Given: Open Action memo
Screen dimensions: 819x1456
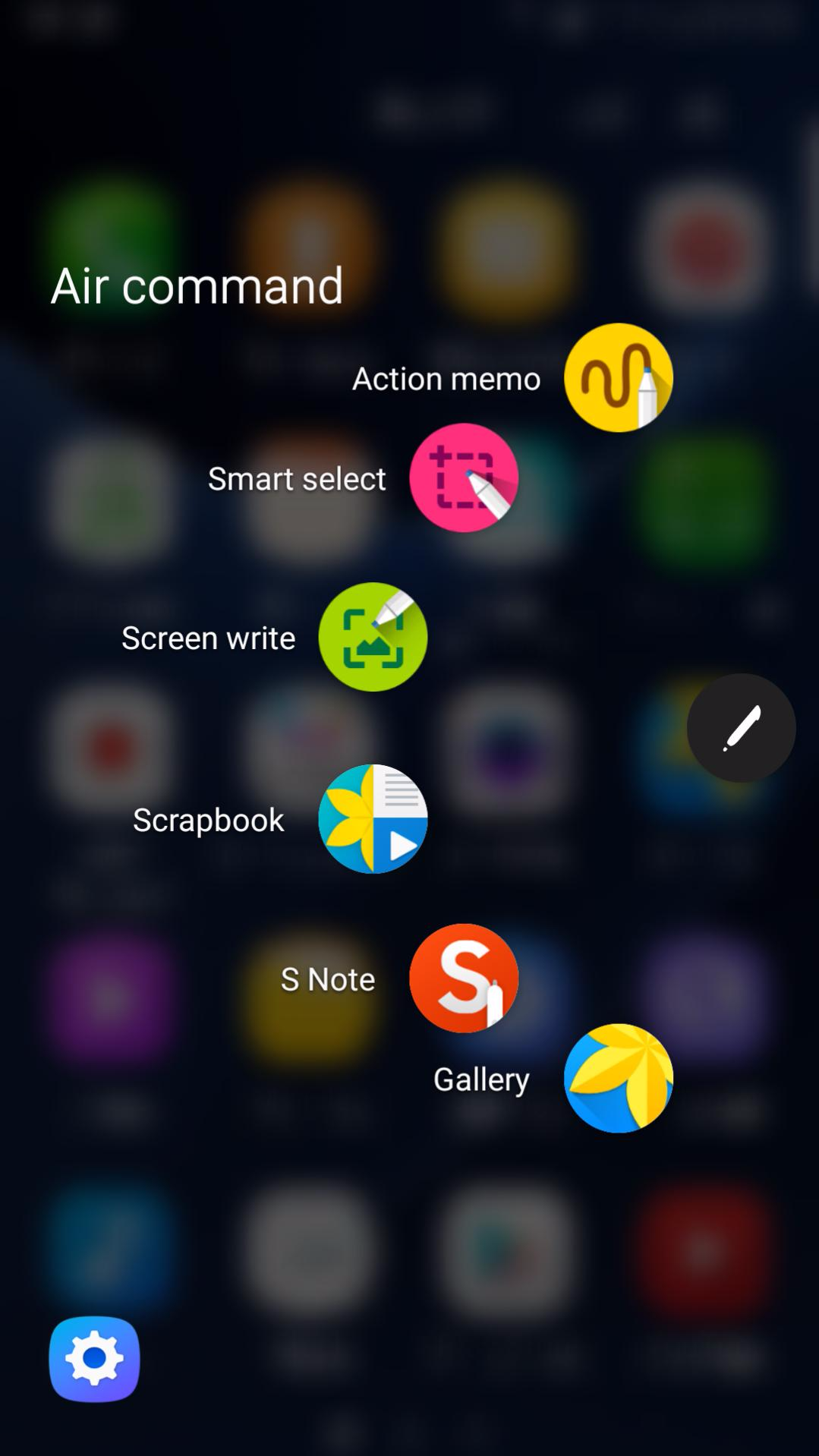Looking at the screenshot, I should click(618, 378).
